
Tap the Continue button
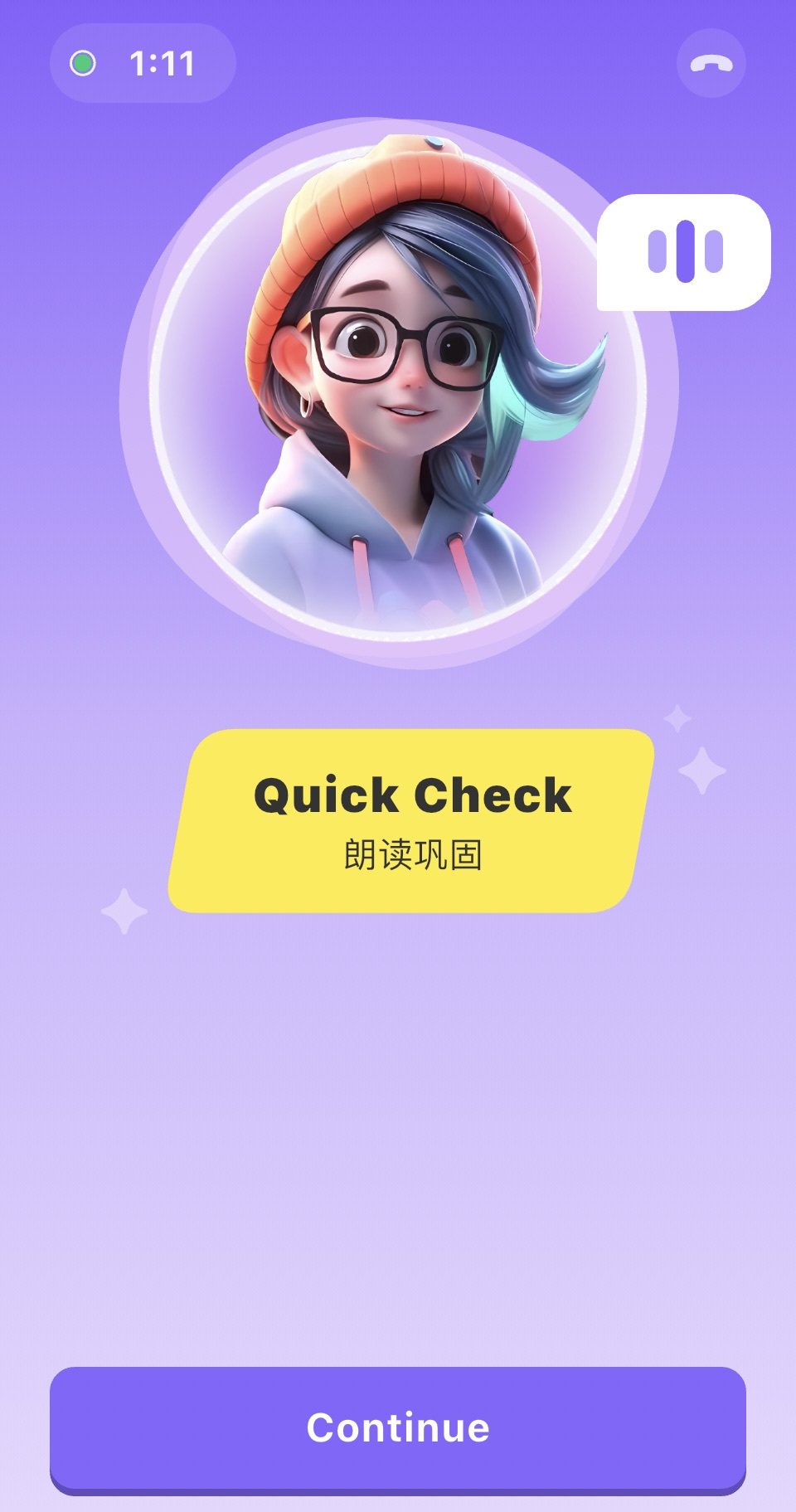398,1427
